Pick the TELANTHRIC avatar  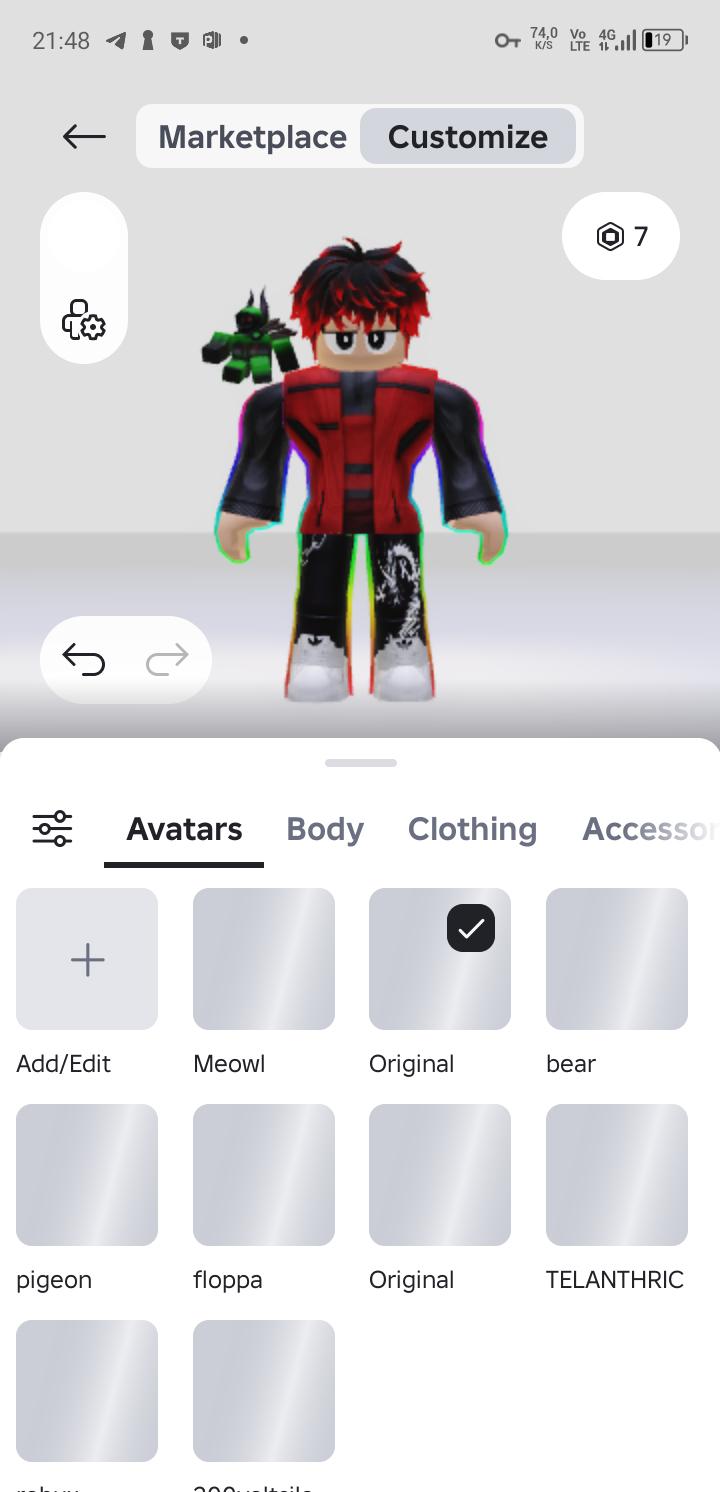[x=617, y=1175]
